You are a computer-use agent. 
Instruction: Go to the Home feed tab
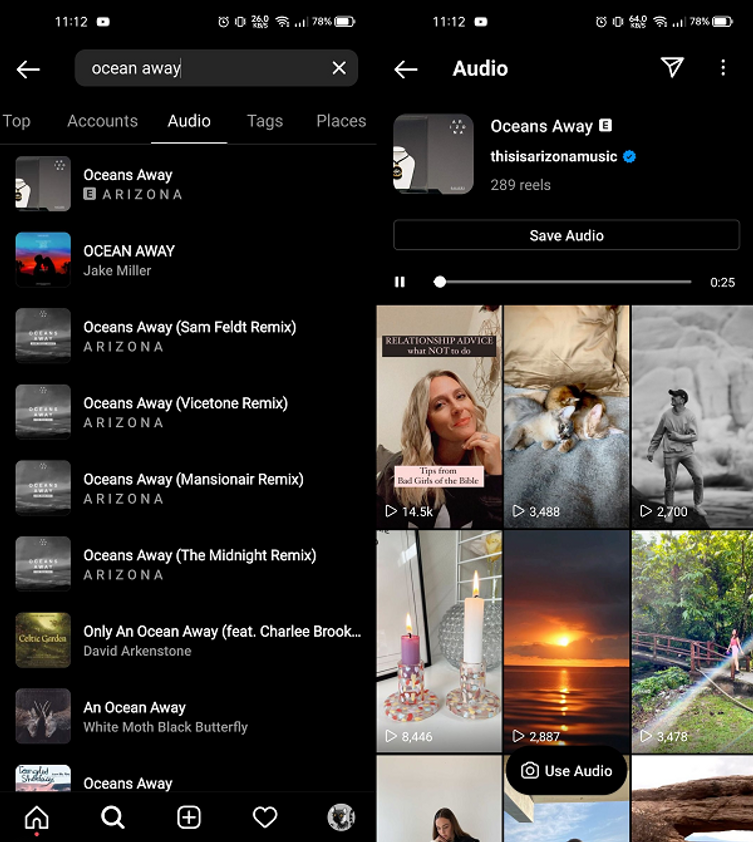point(37,817)
